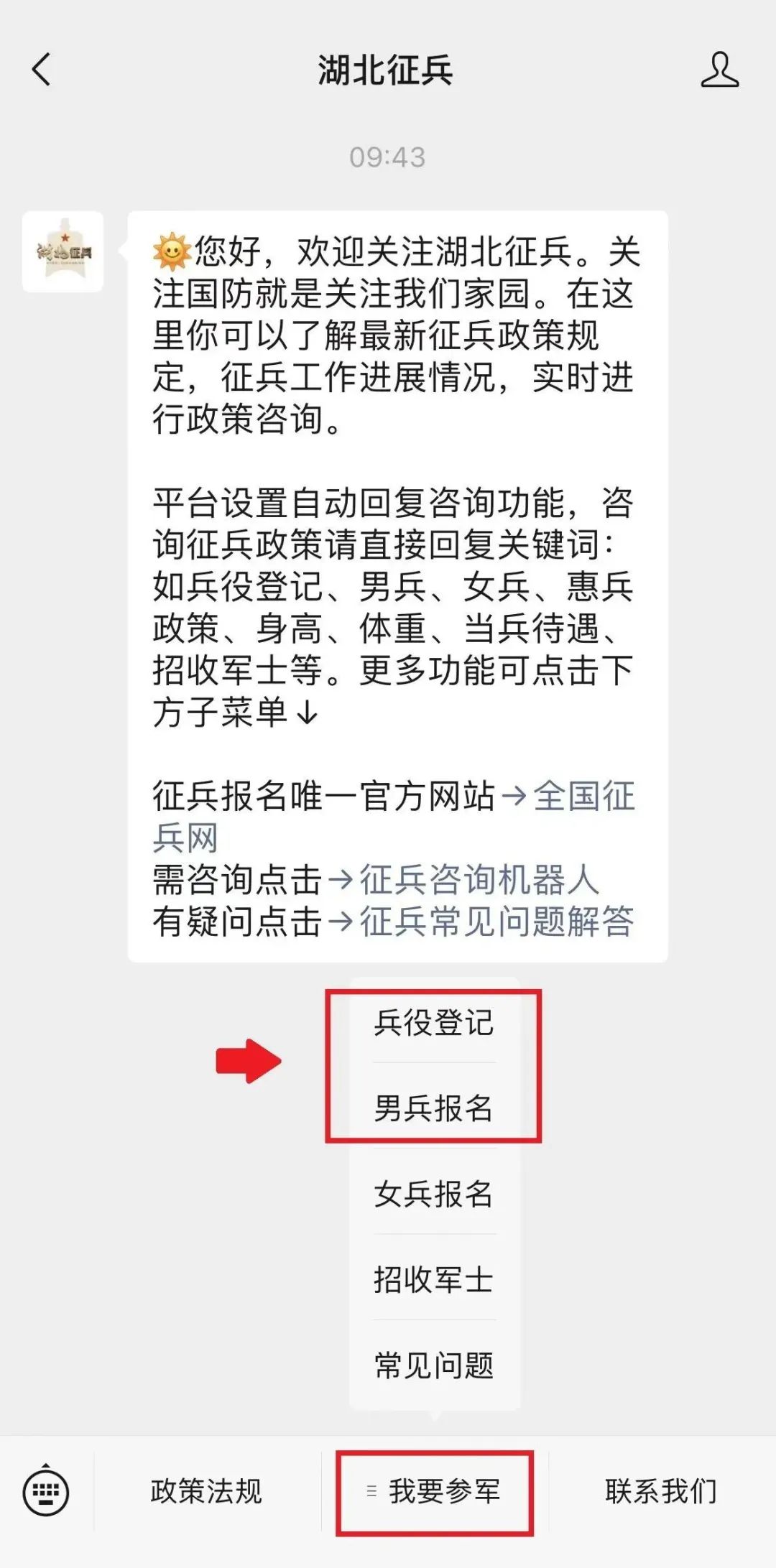Open 常见问题 from the menu
The image size is (776, 1568).
click(433, 1365)
